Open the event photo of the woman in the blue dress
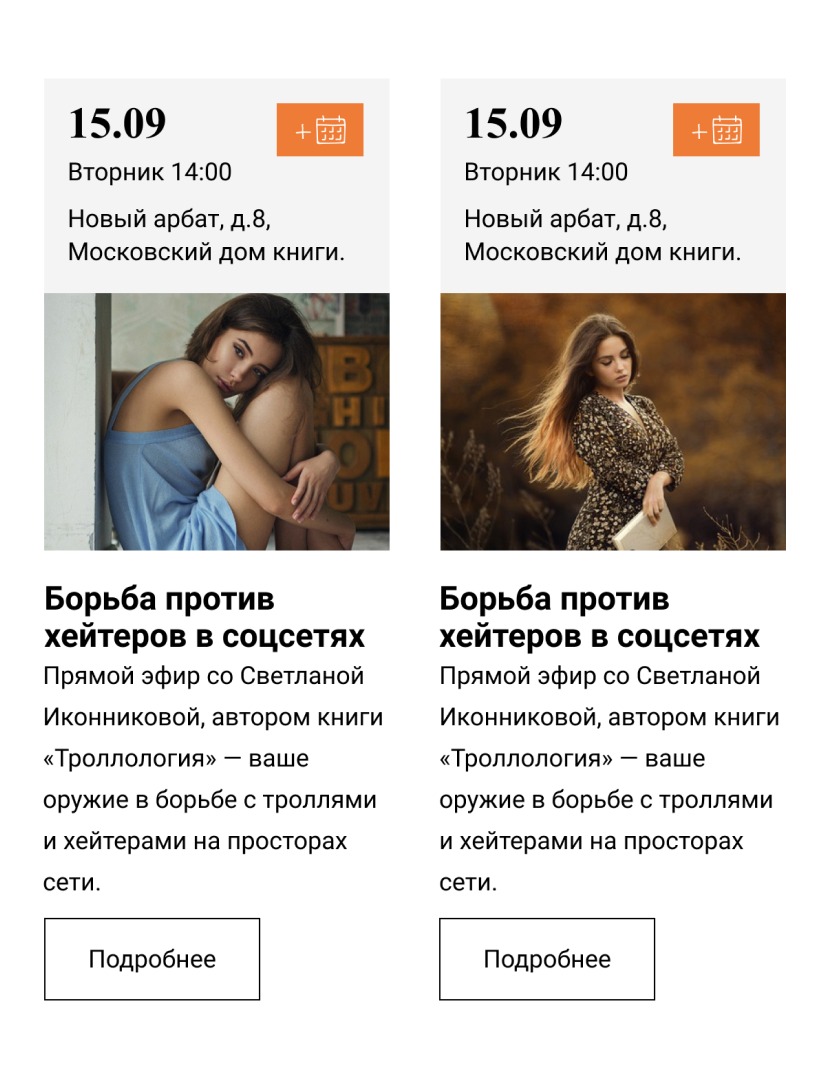 pos(217,421)
